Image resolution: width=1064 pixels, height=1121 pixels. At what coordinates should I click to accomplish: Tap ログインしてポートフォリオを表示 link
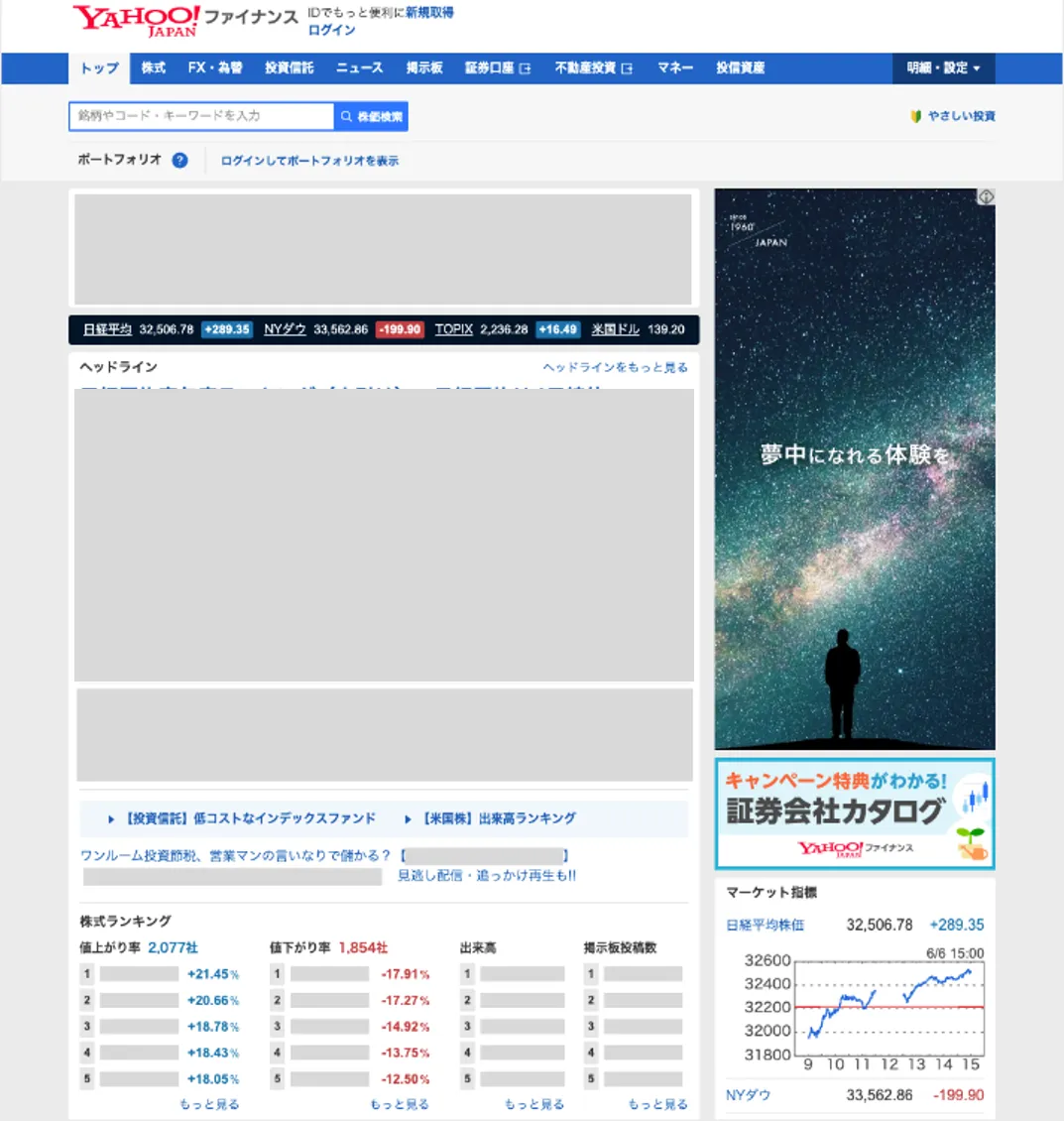(x=309, y=161)
